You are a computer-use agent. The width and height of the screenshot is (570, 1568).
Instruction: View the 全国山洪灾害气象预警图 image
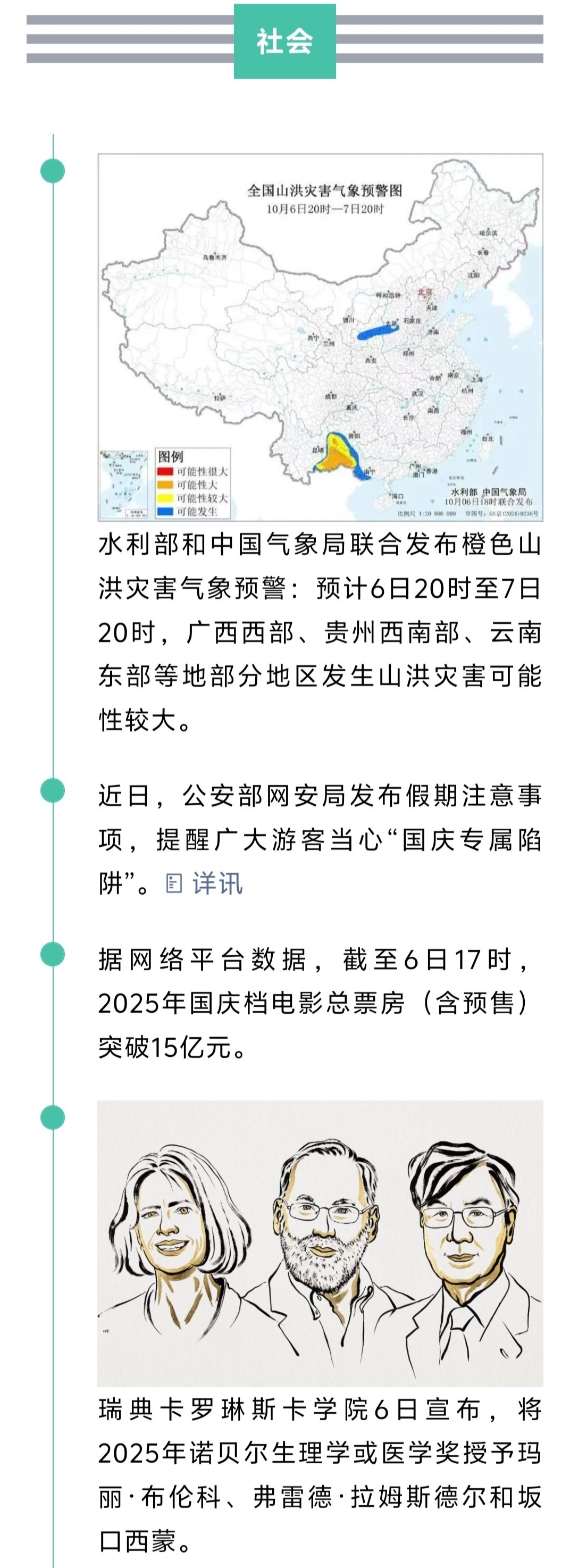click(x=320, y=337)
